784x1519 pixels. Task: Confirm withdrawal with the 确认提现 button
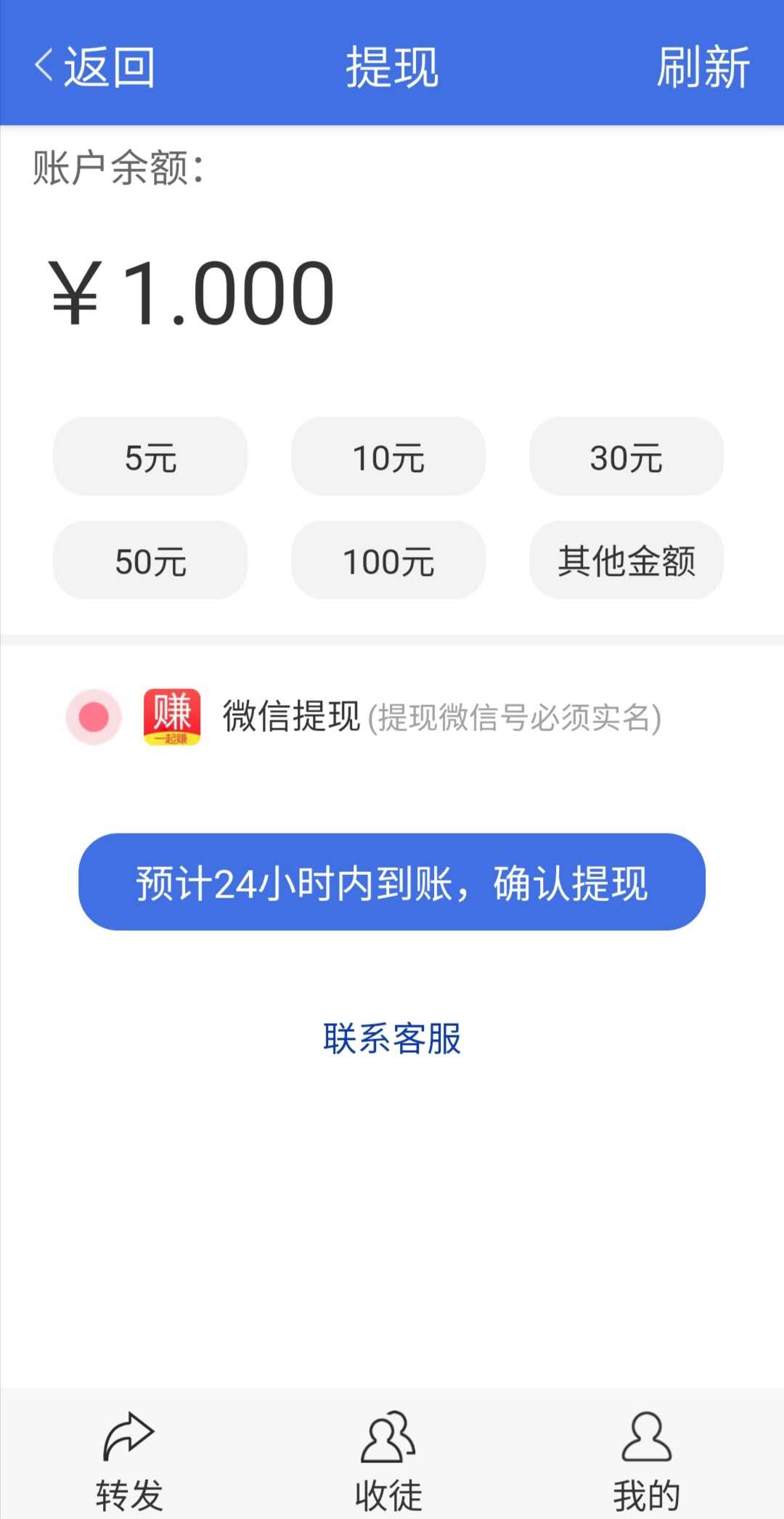pos(392,882)
